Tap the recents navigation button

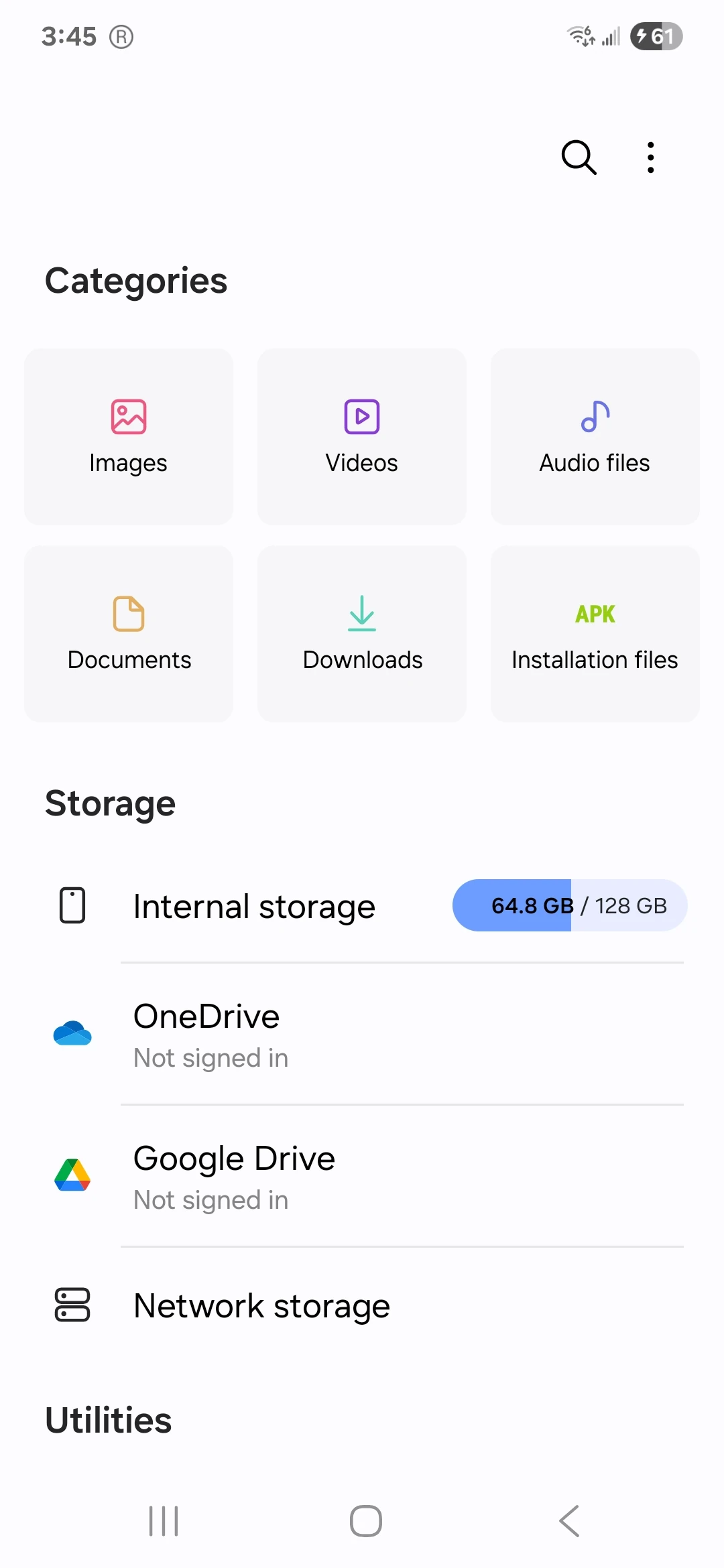pyautogui.click(x=163, y=1521)
